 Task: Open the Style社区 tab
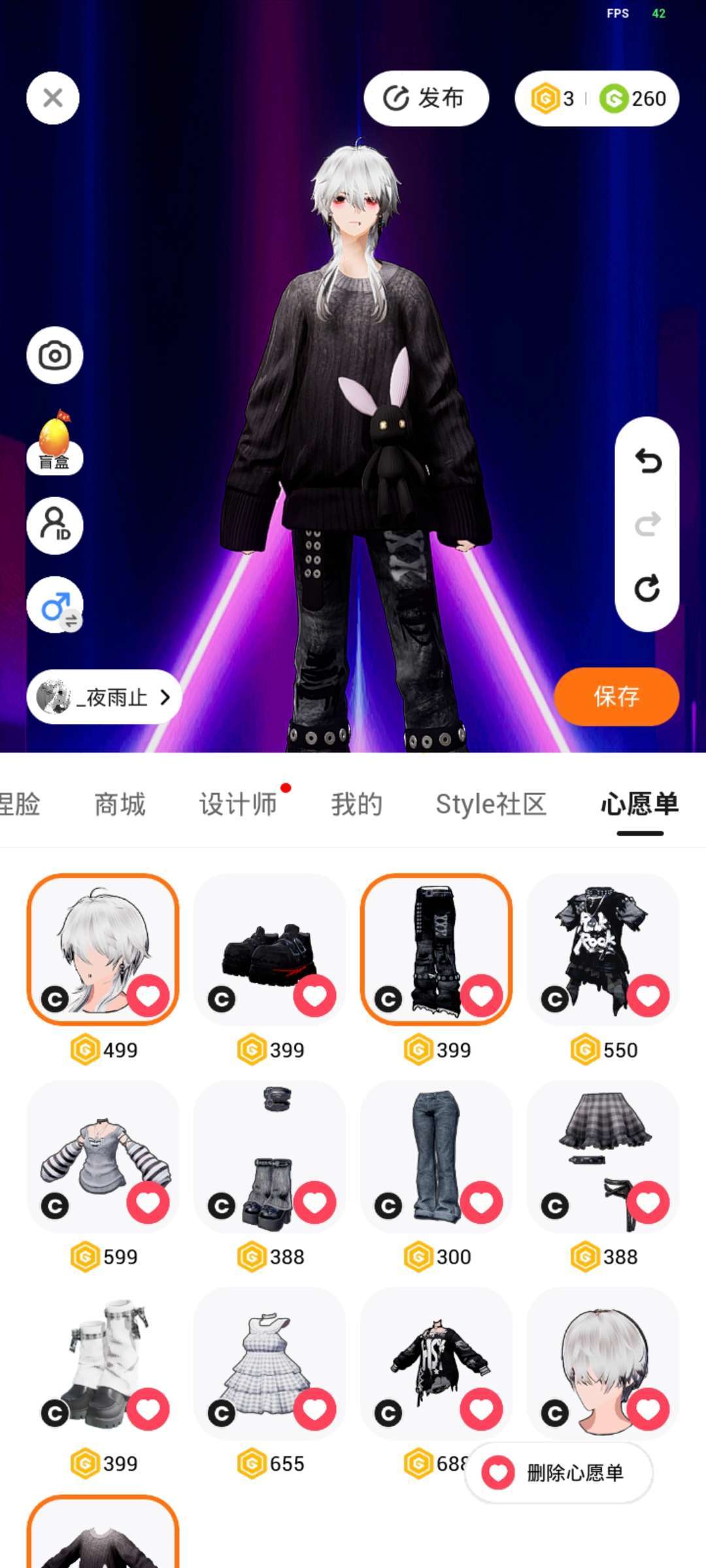pos(490,804)
